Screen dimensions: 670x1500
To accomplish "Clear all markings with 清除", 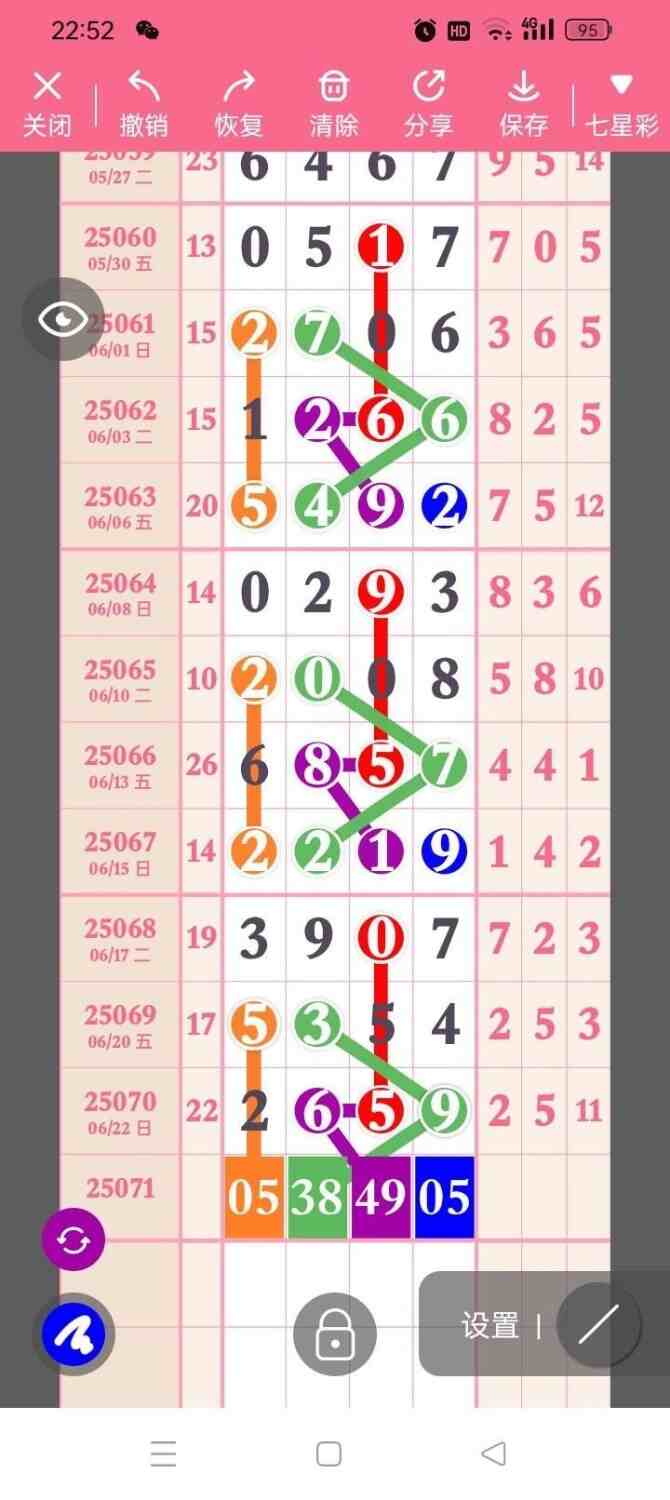I will 333,103.
